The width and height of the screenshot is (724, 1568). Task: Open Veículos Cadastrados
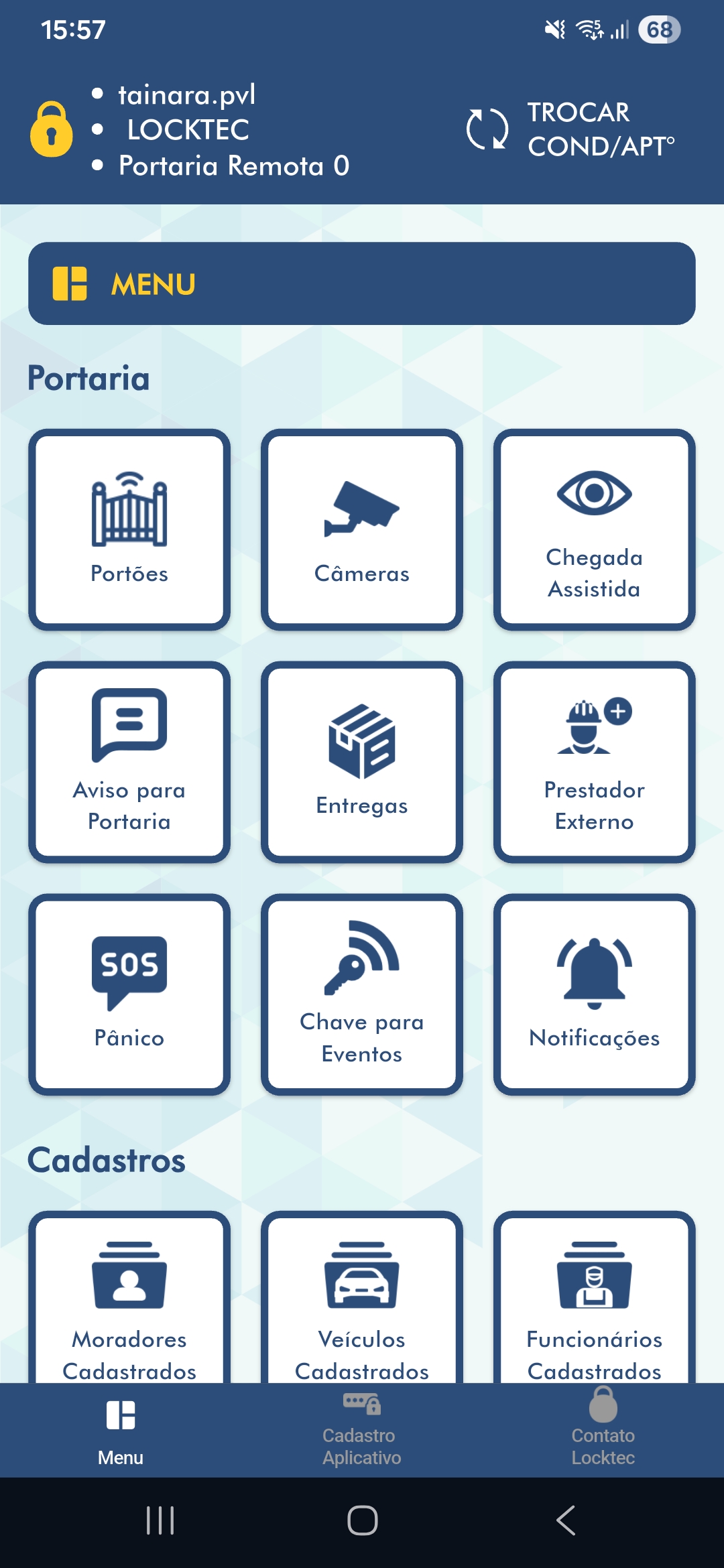tap(362, 1300)
